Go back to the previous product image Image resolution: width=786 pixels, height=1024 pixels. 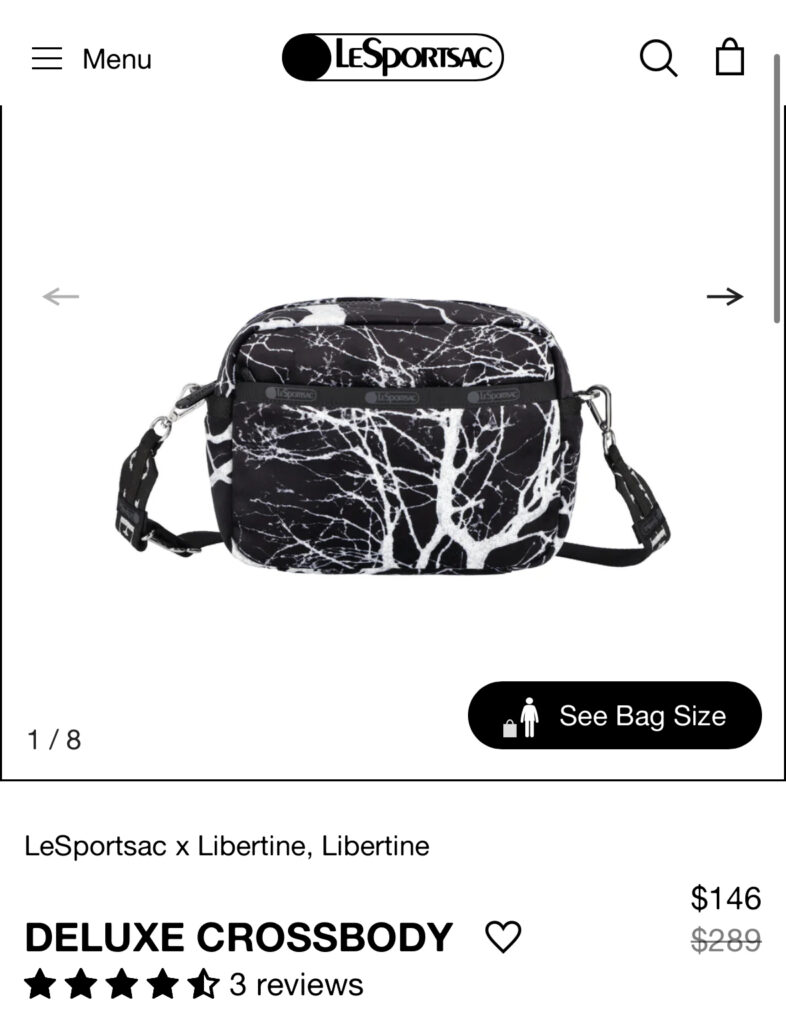pos(61,296)
